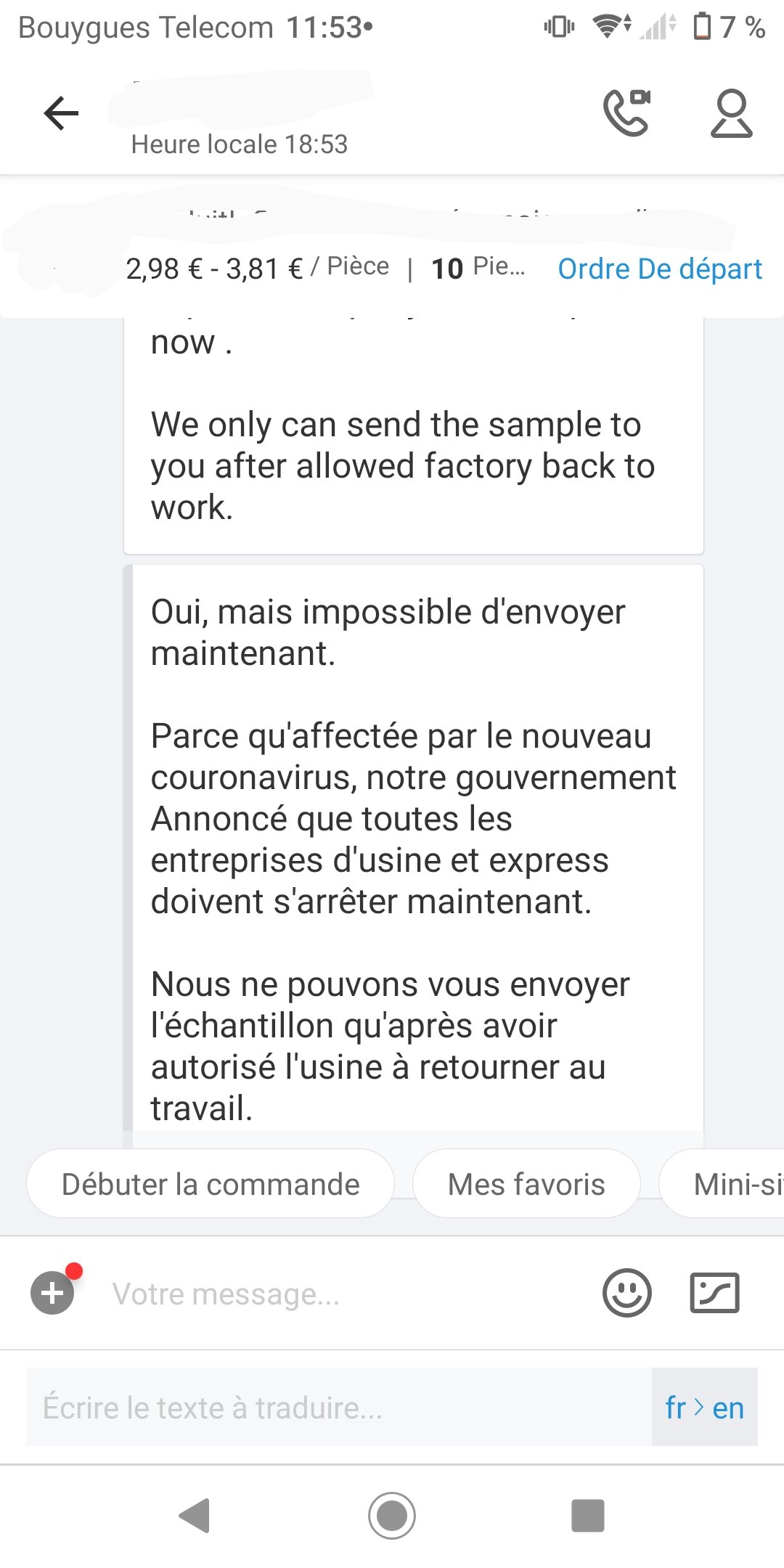The height and width of the screenshot is (1568, 784).
Task: Start an audio or video call
Action: click(626, 113)
